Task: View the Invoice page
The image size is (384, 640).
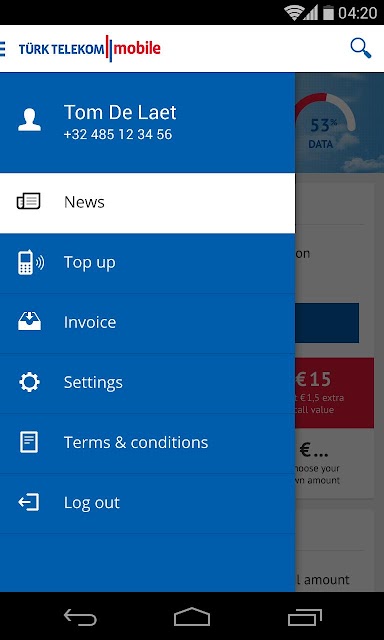Action: (x=147, y=323)
